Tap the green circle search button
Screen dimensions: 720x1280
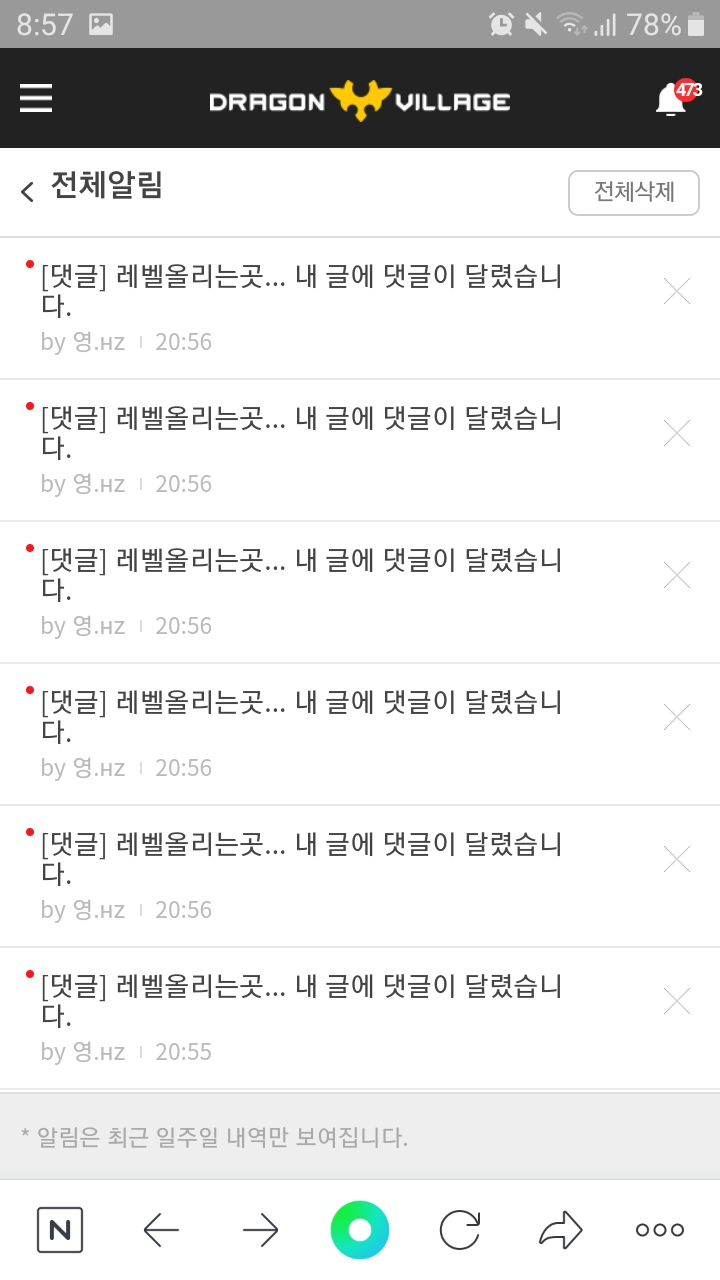[360, 1230]
